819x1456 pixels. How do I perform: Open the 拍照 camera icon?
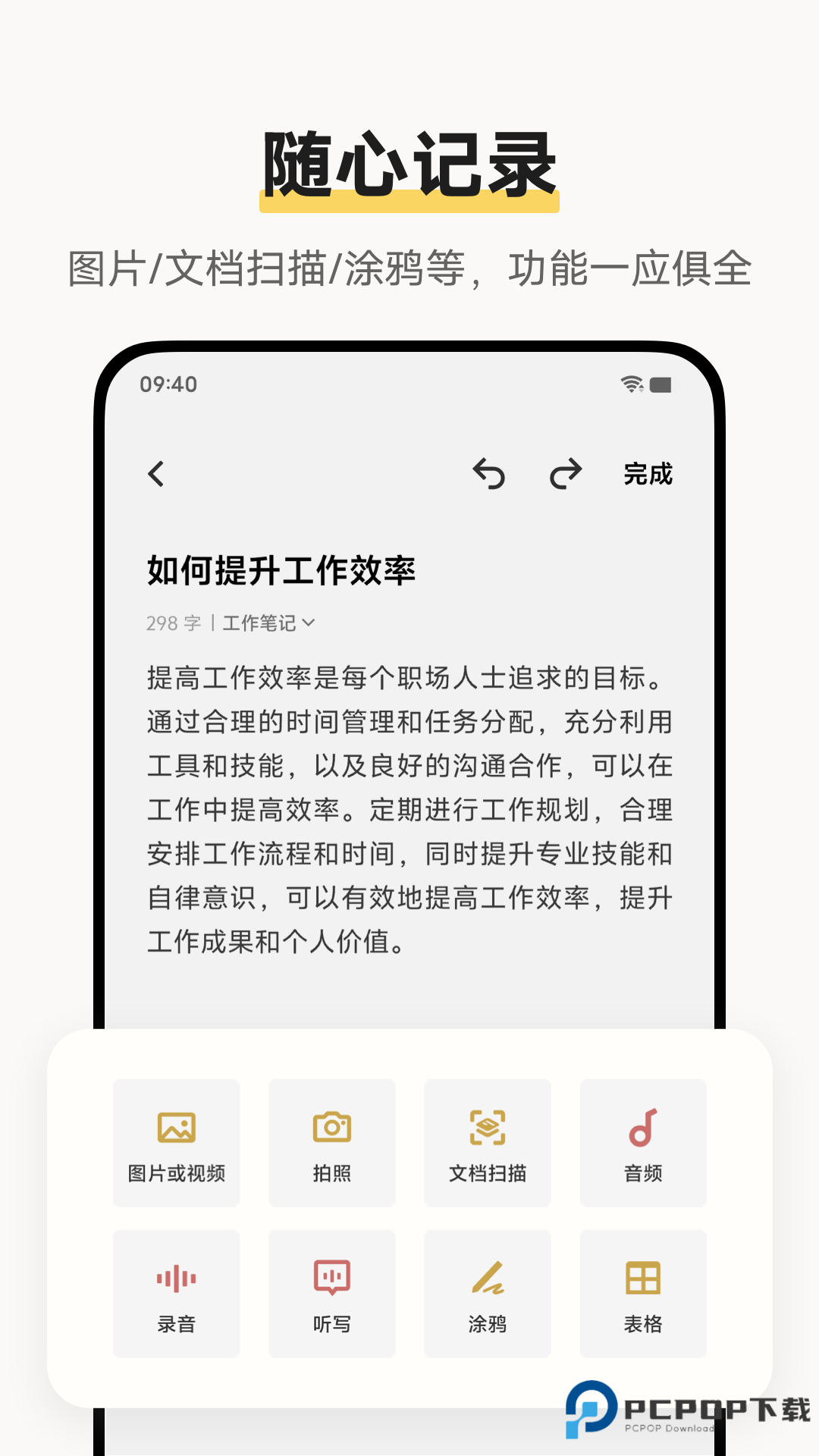331,1128
